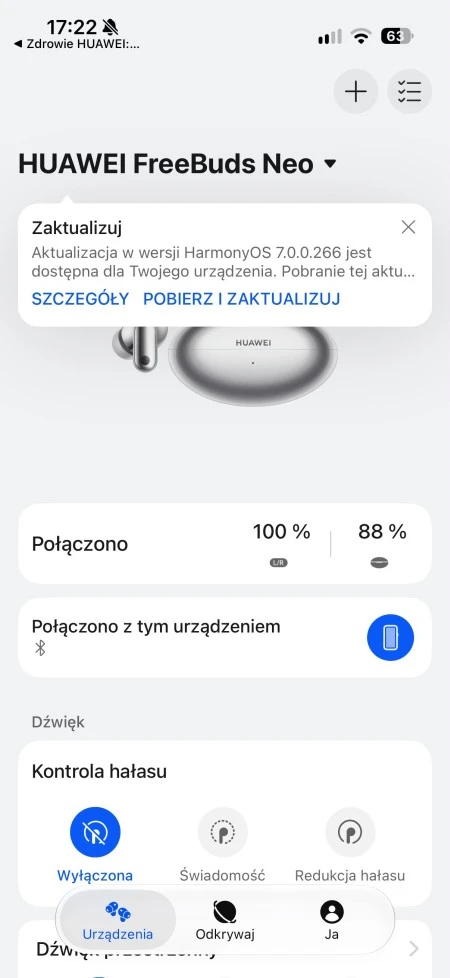Dismiss the Zaktualizuj update banner
The height and width of the screenshot is (978, 450).
(408, 227)
